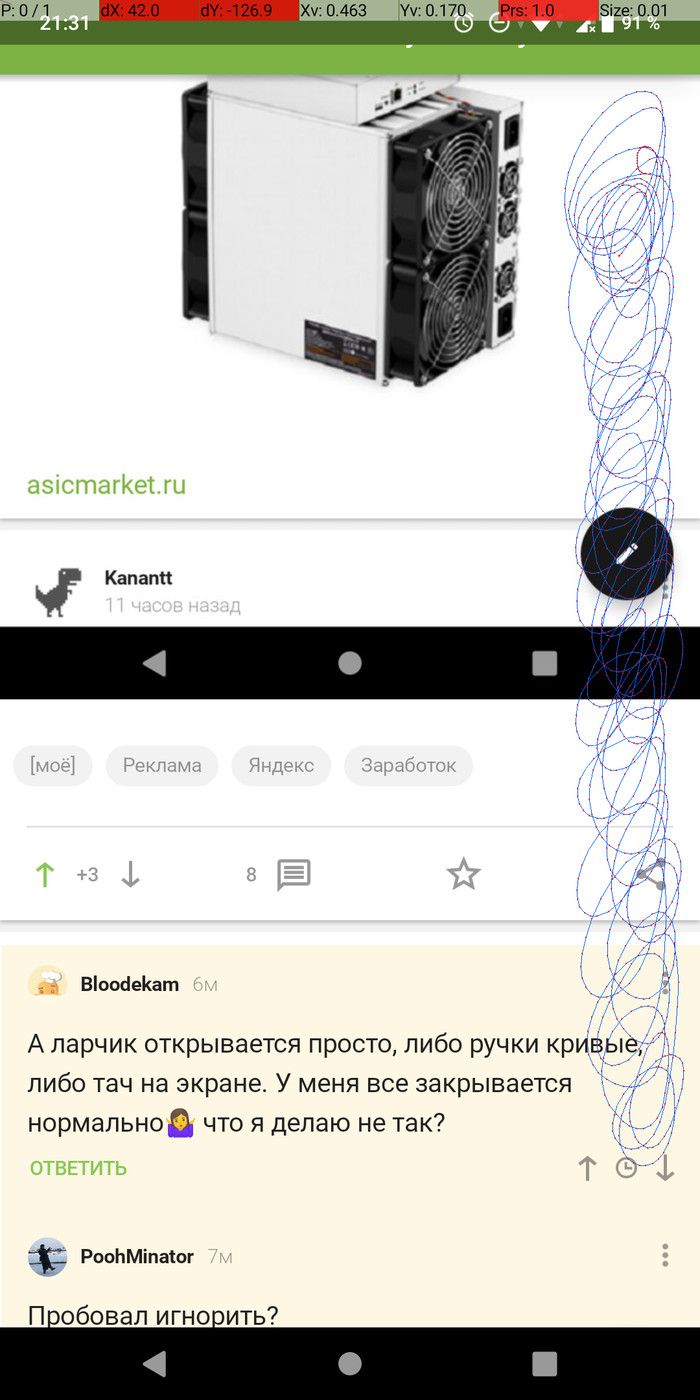
Task: Open PoohMinator's profile
Action: [136, 1256]
